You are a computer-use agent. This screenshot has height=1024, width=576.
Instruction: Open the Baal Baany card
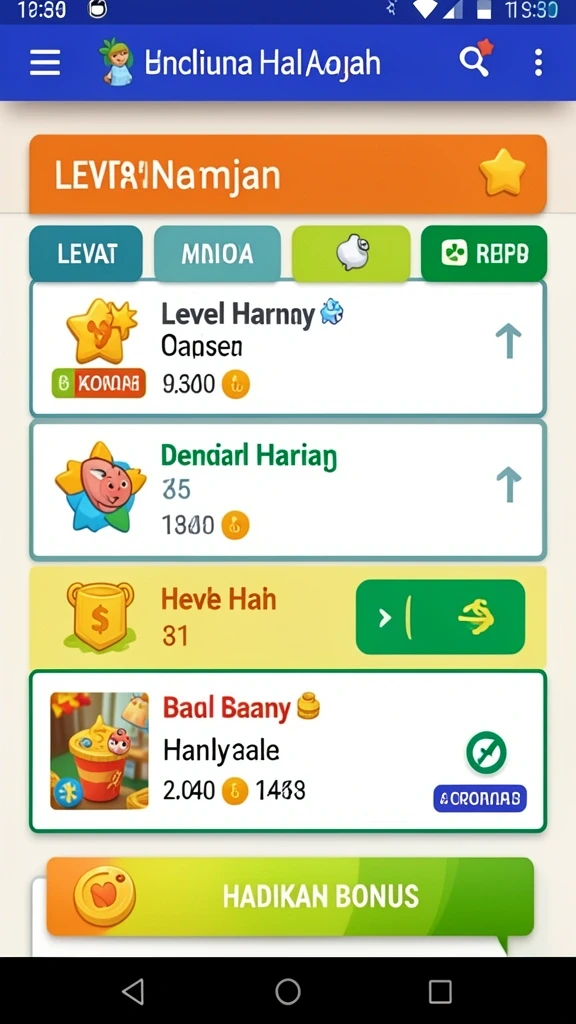pyautogui.click(x=288, y=751)
